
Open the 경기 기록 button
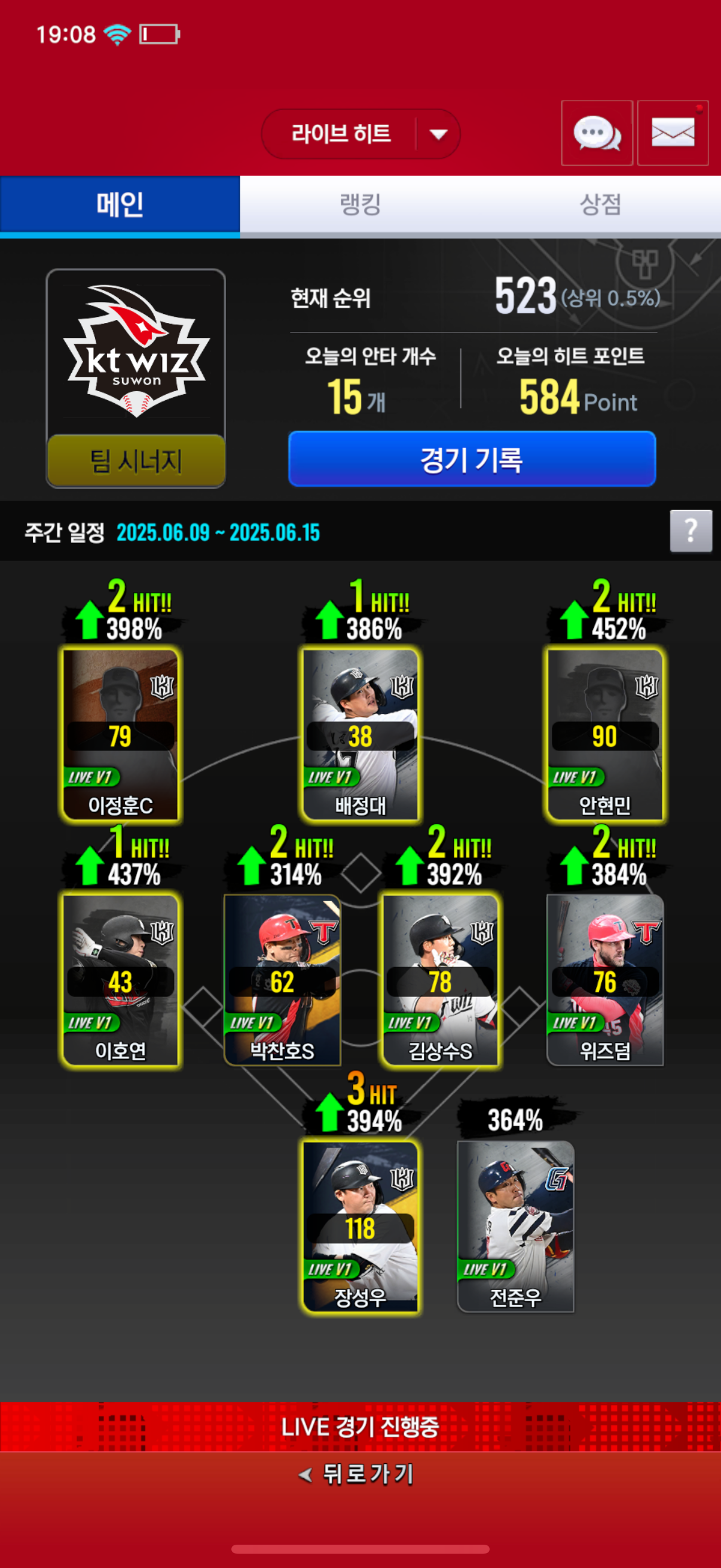pos(472,459)
